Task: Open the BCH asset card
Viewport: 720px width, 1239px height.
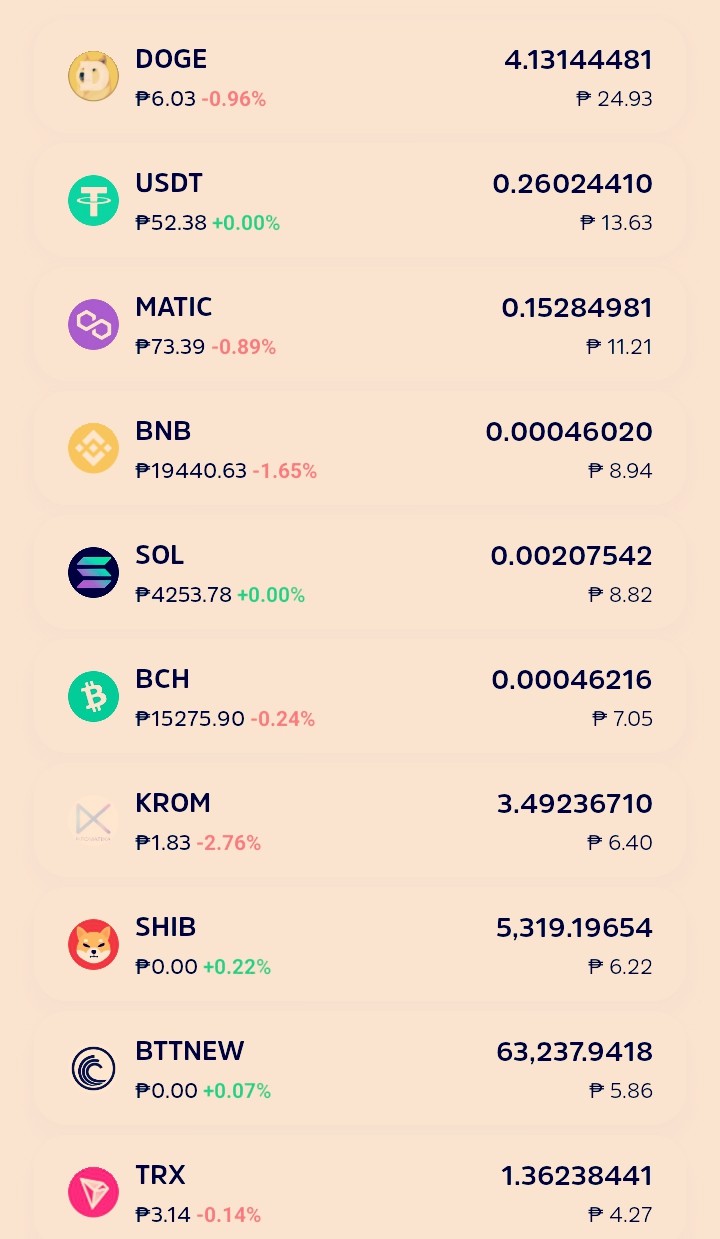Action: point(360,697)
